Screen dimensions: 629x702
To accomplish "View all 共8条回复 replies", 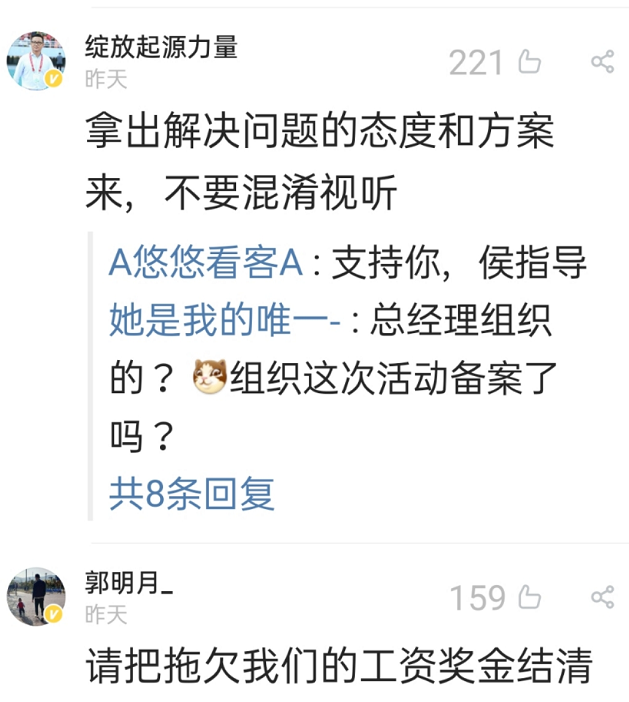I will 191,493.
